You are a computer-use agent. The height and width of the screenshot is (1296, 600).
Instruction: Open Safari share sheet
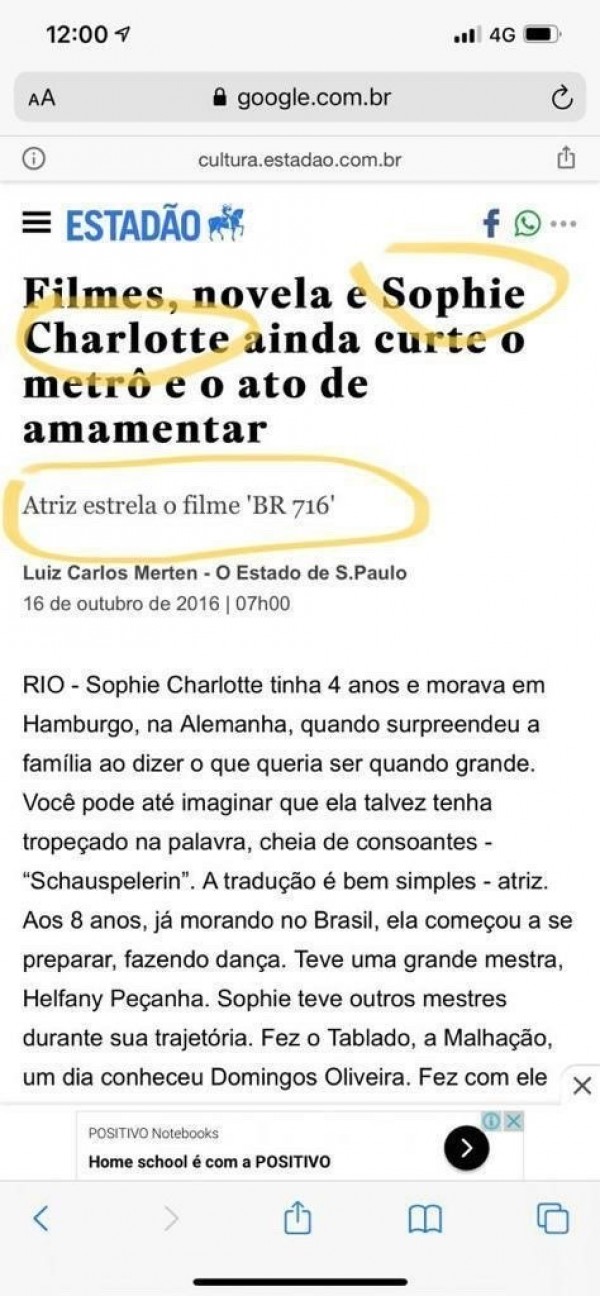coord(298,1218)
